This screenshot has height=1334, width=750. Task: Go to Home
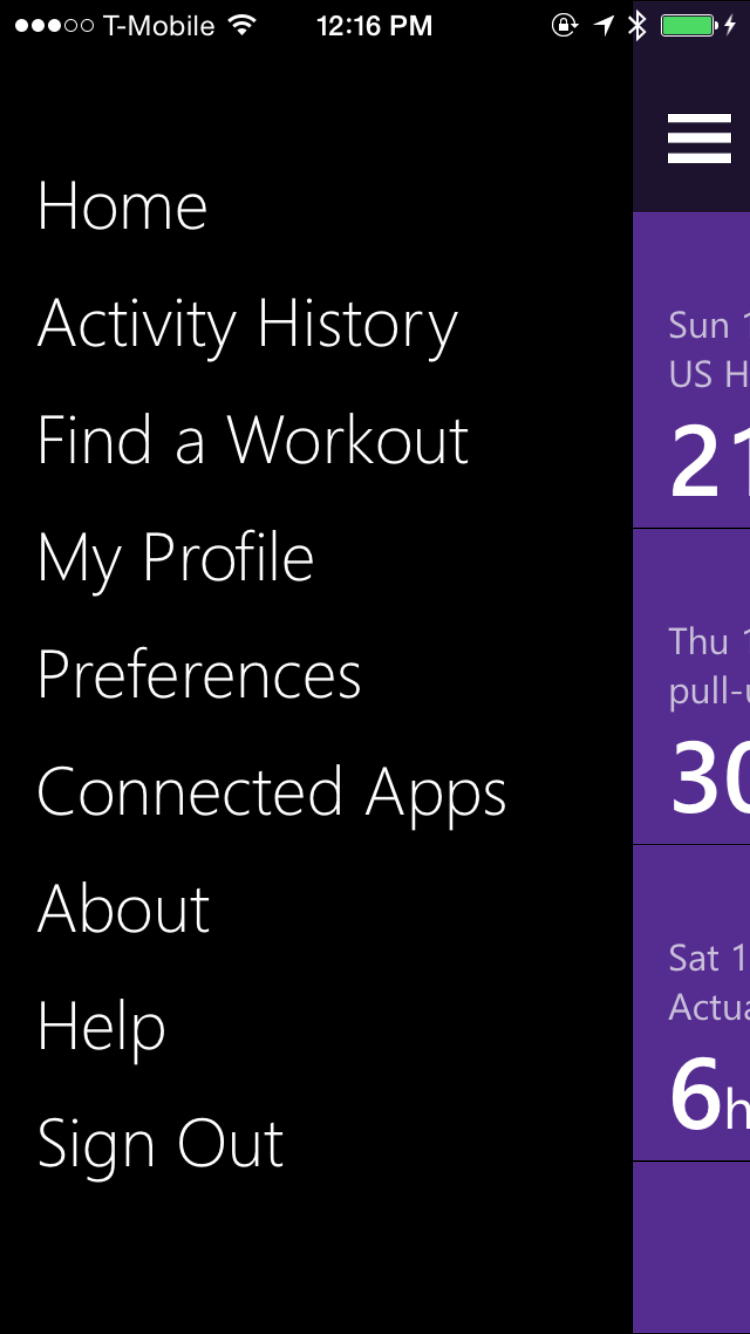pos(123,207)
